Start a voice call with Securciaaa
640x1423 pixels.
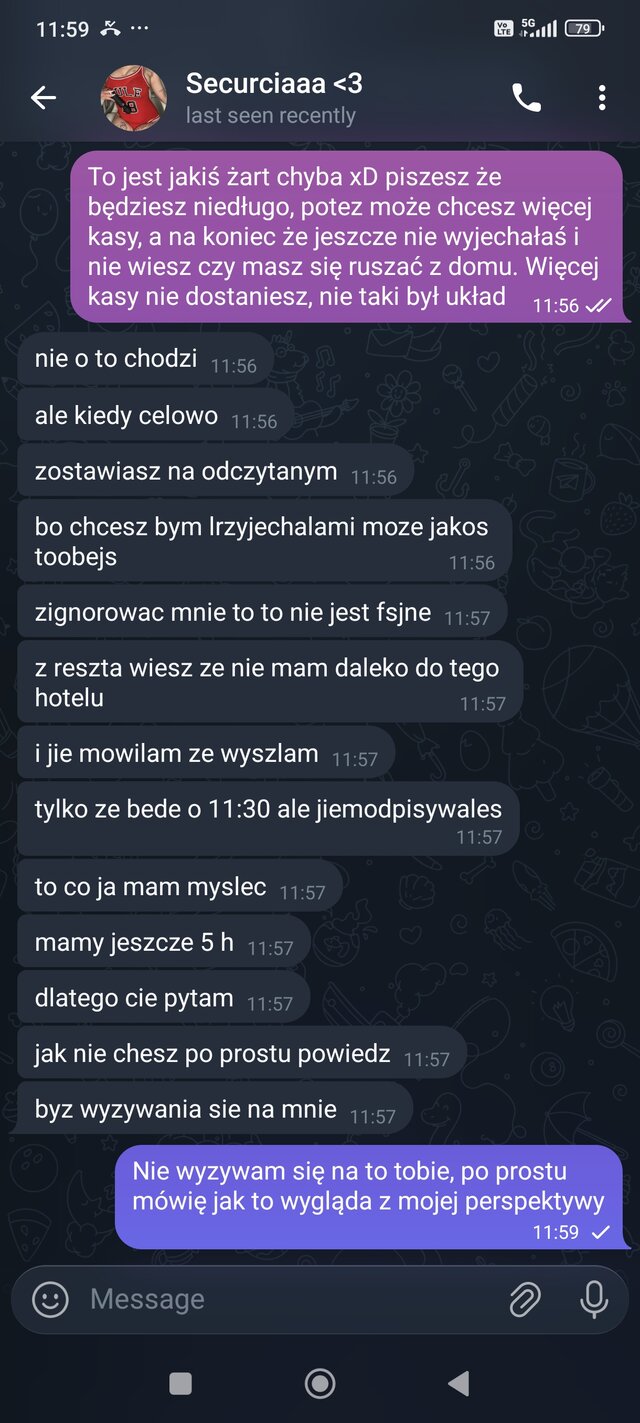pyautogui.click(x=526, y=97)
